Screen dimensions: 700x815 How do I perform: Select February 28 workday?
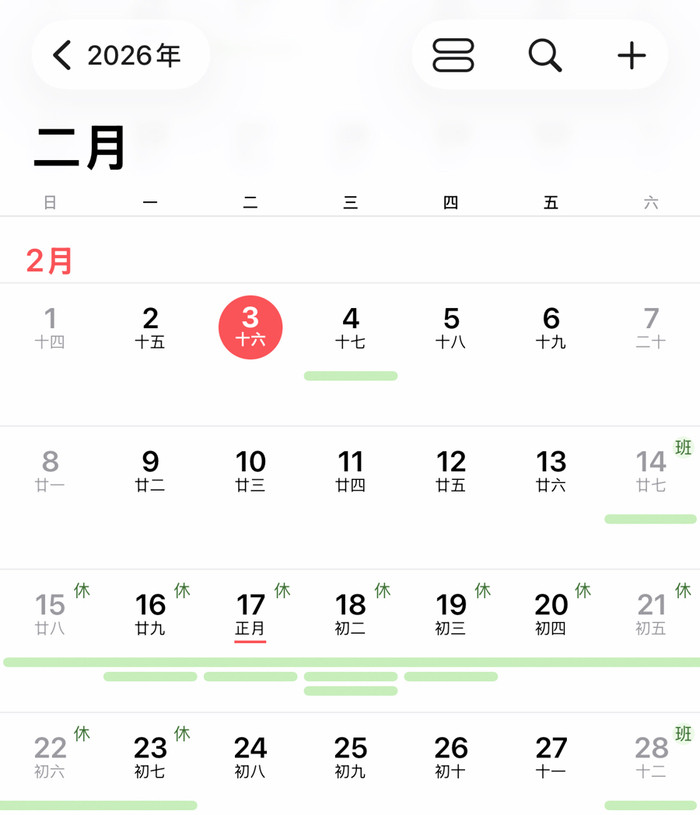point(651,756)
